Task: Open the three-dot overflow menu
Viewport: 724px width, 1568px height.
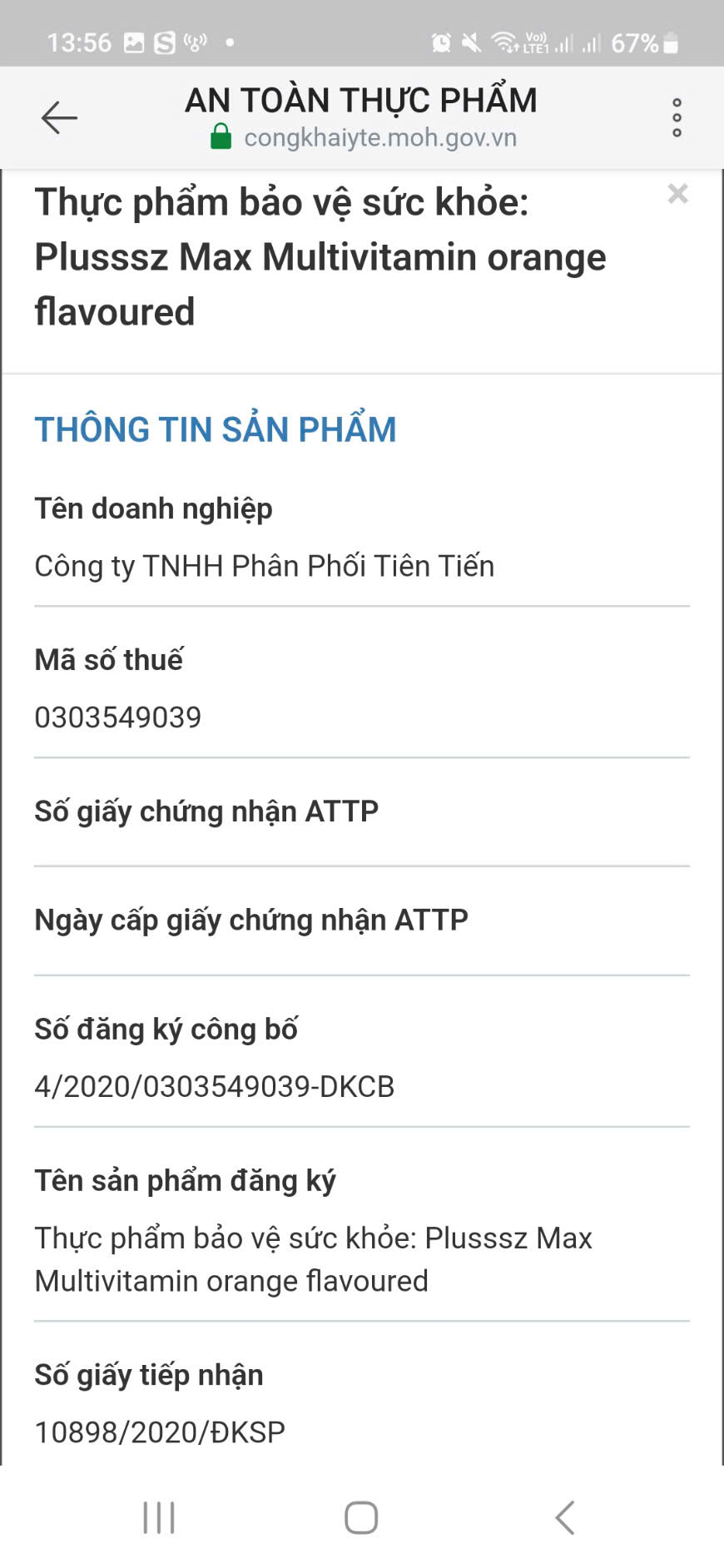Action: (x=677, y=117)
